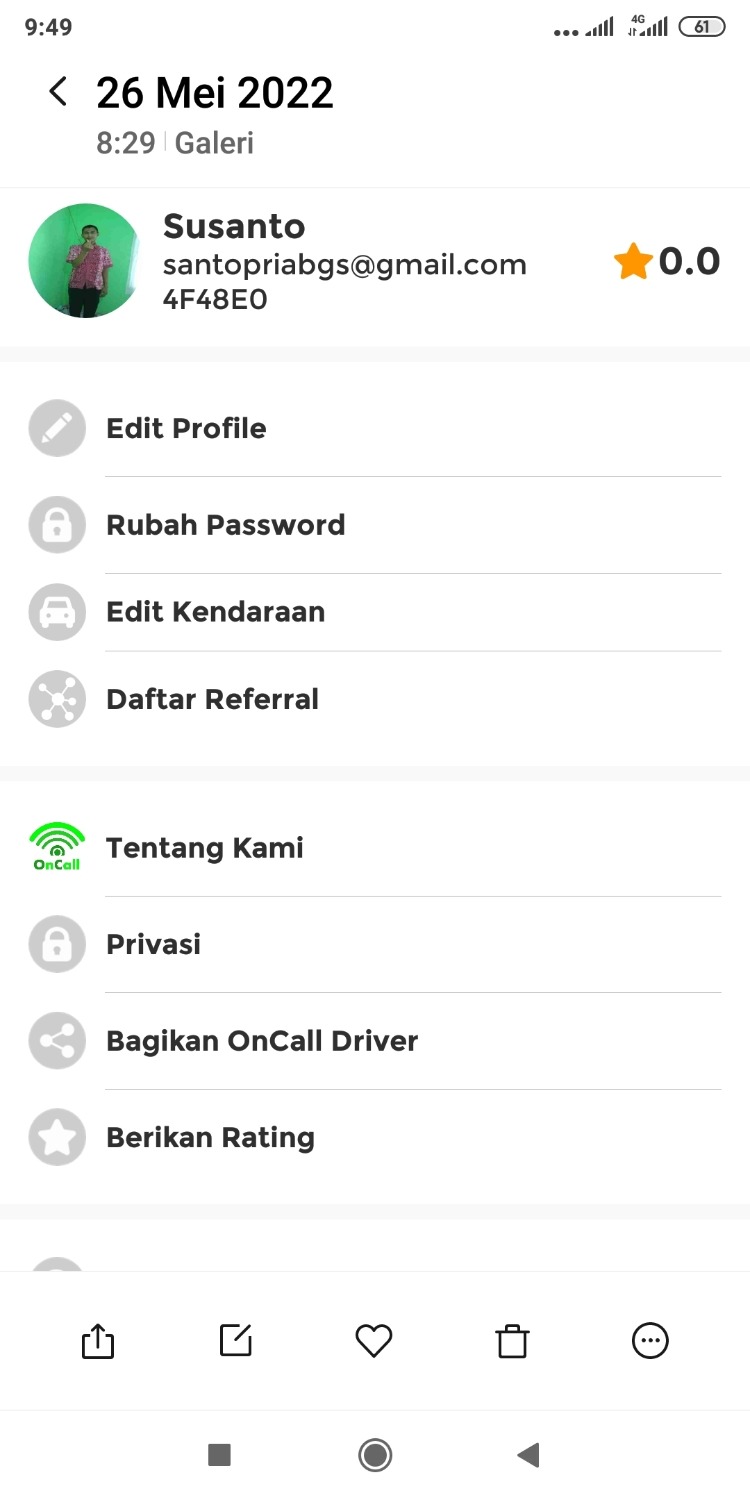The width and height of the screenshot is (750, 1500).
Task: Open recent apps with the square button
Action: coord(219,1455)
